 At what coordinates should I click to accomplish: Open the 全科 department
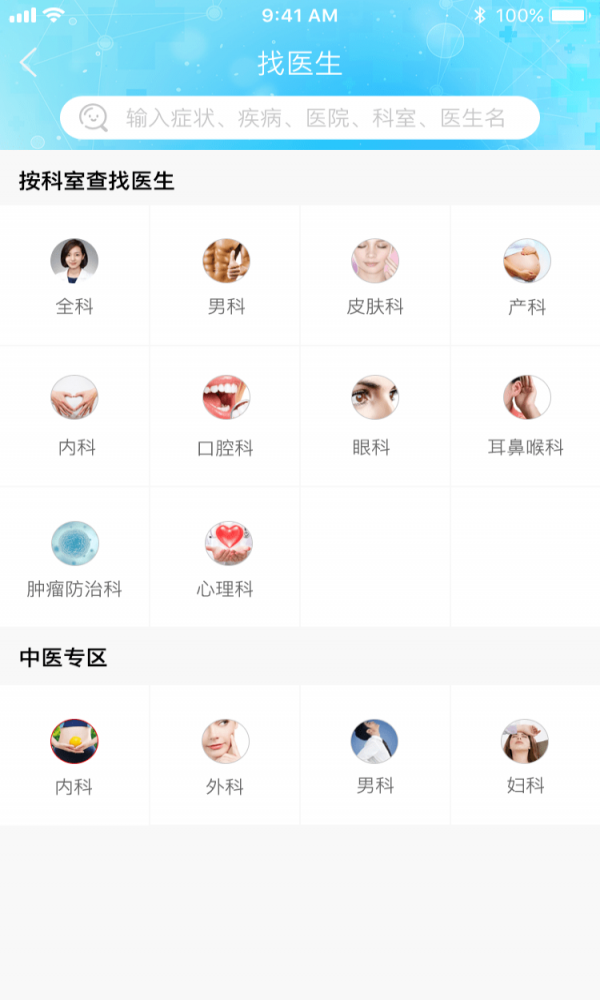[75, 276]
